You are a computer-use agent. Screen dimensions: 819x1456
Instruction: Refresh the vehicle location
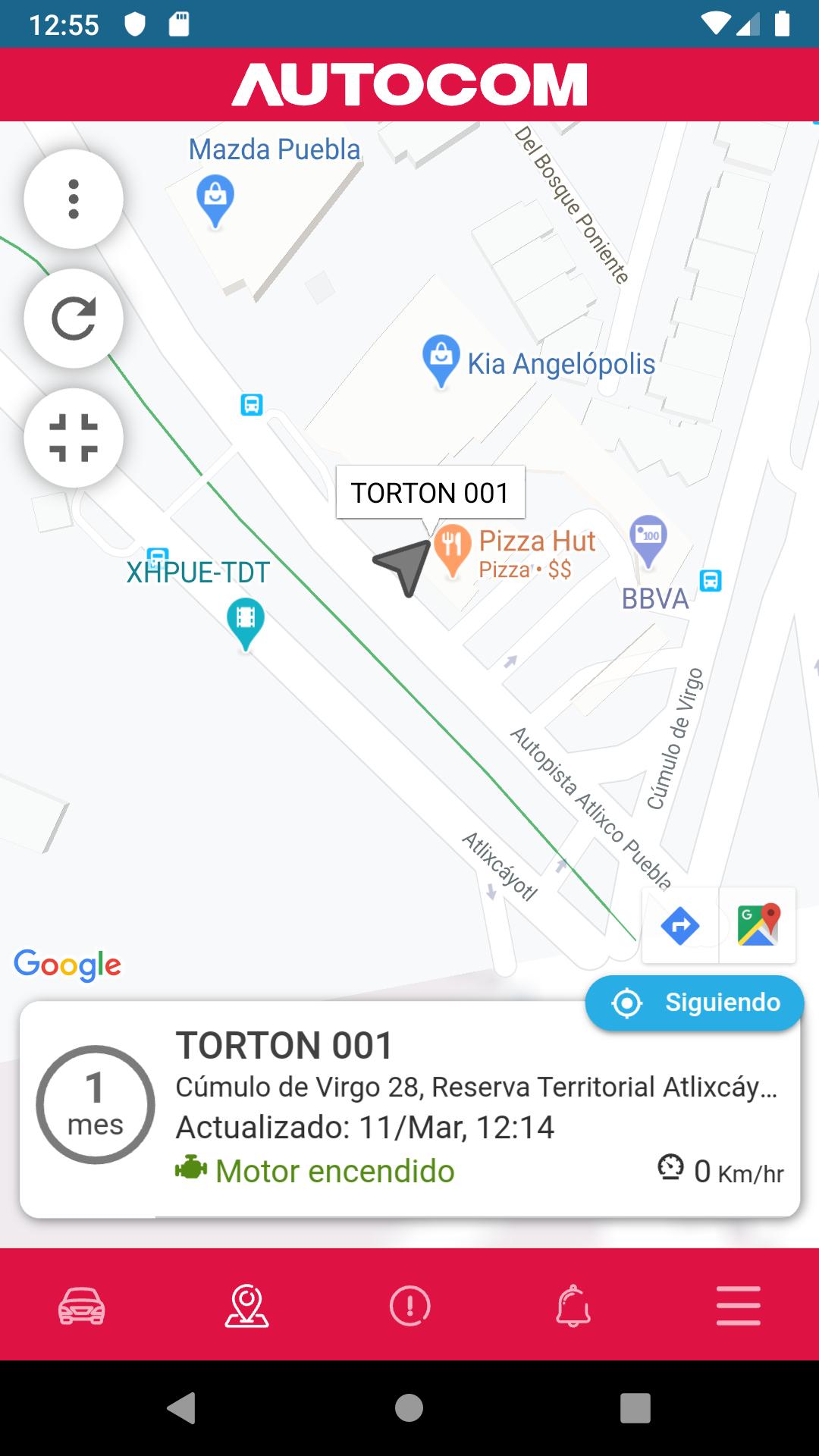coord(74,318)
